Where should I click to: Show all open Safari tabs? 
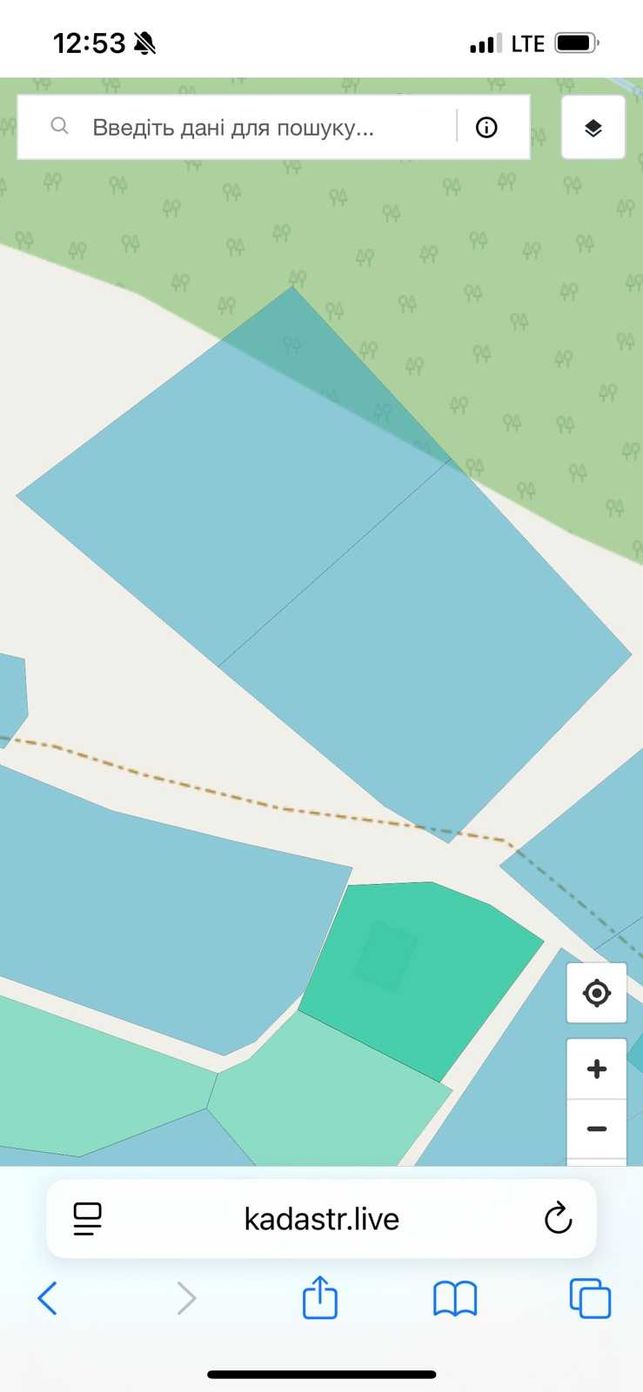click(590, 1298)
